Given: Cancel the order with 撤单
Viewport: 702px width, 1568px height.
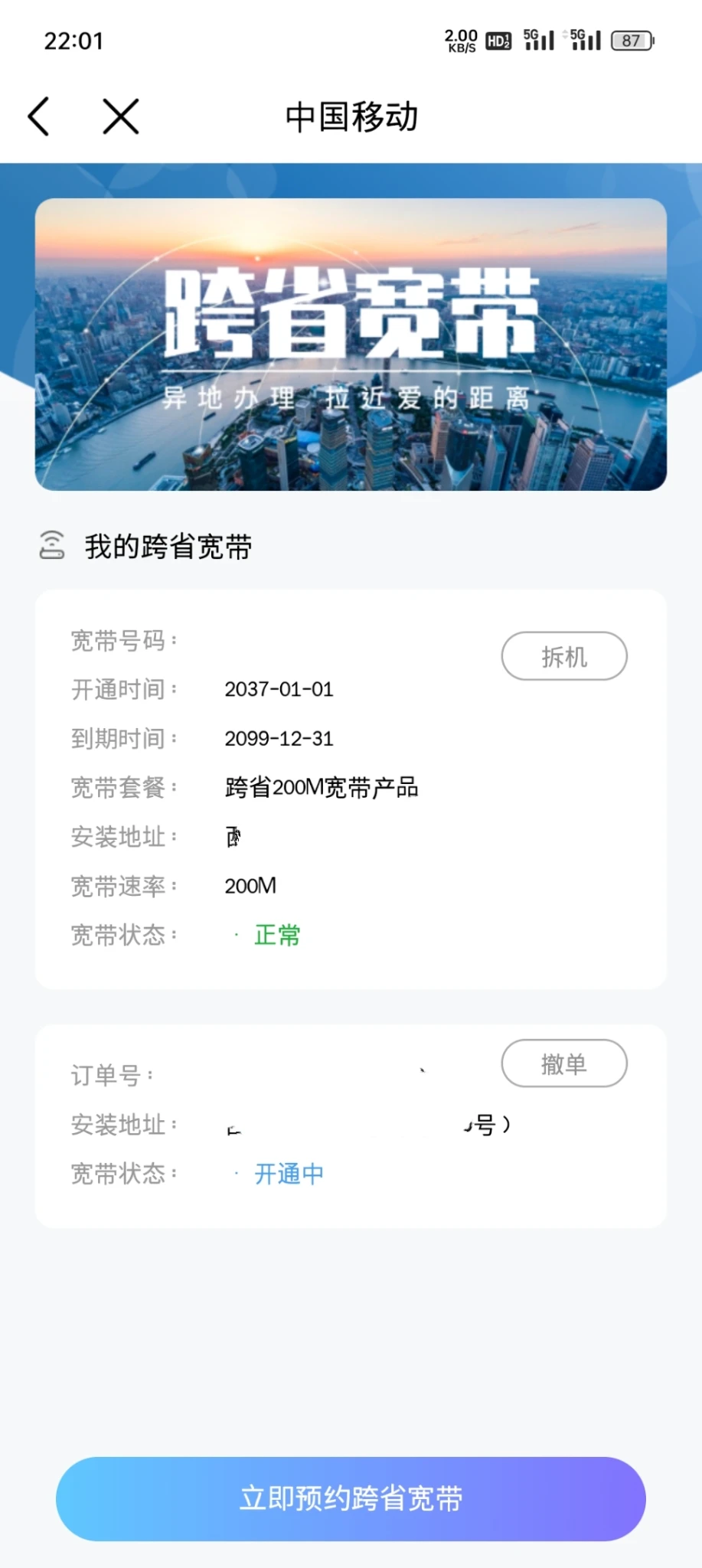Looking at the screenshot, I should 564,1063.
